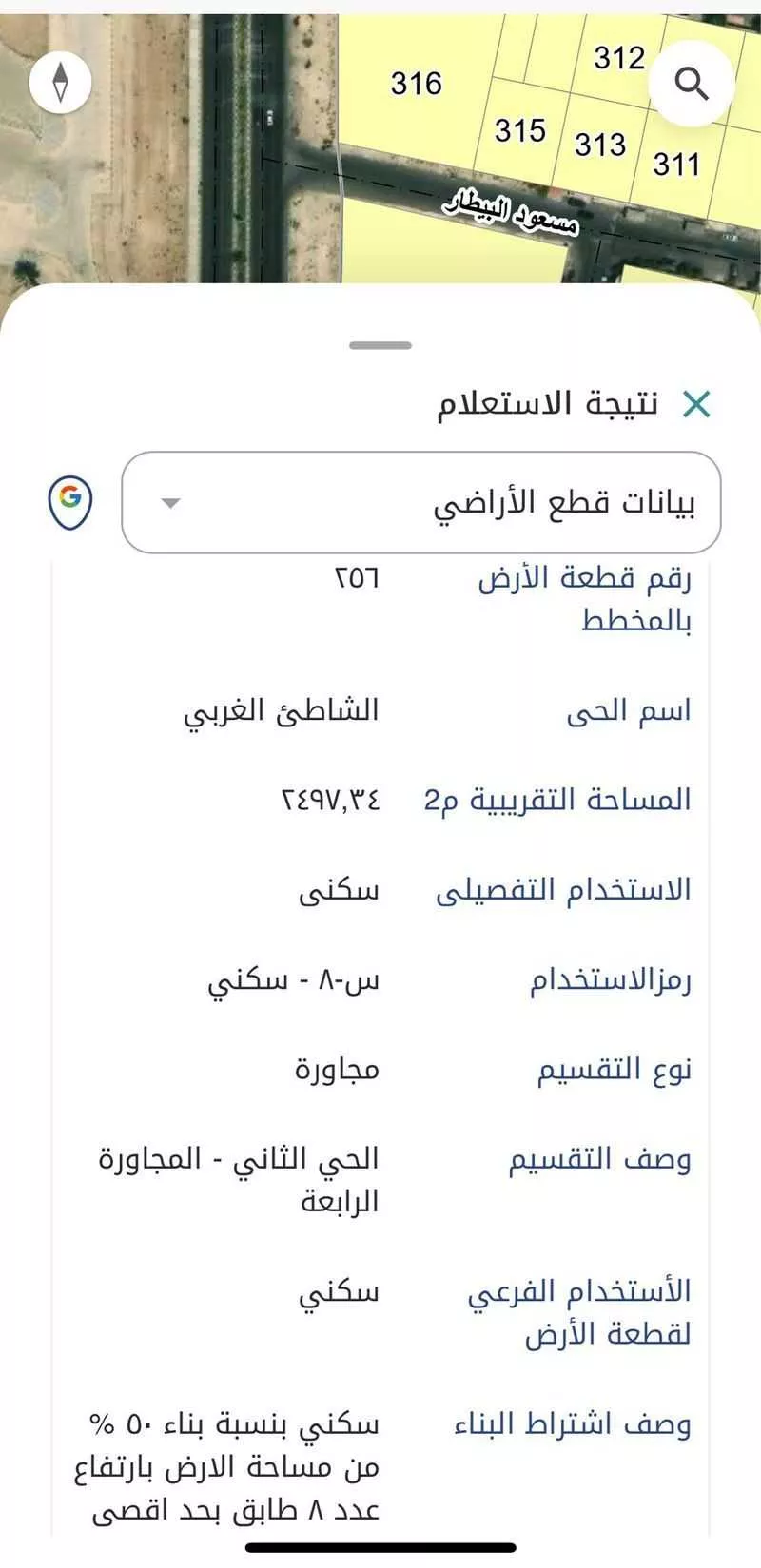
Task: Click the compass icon to reset map orientation
Action: 60,83
